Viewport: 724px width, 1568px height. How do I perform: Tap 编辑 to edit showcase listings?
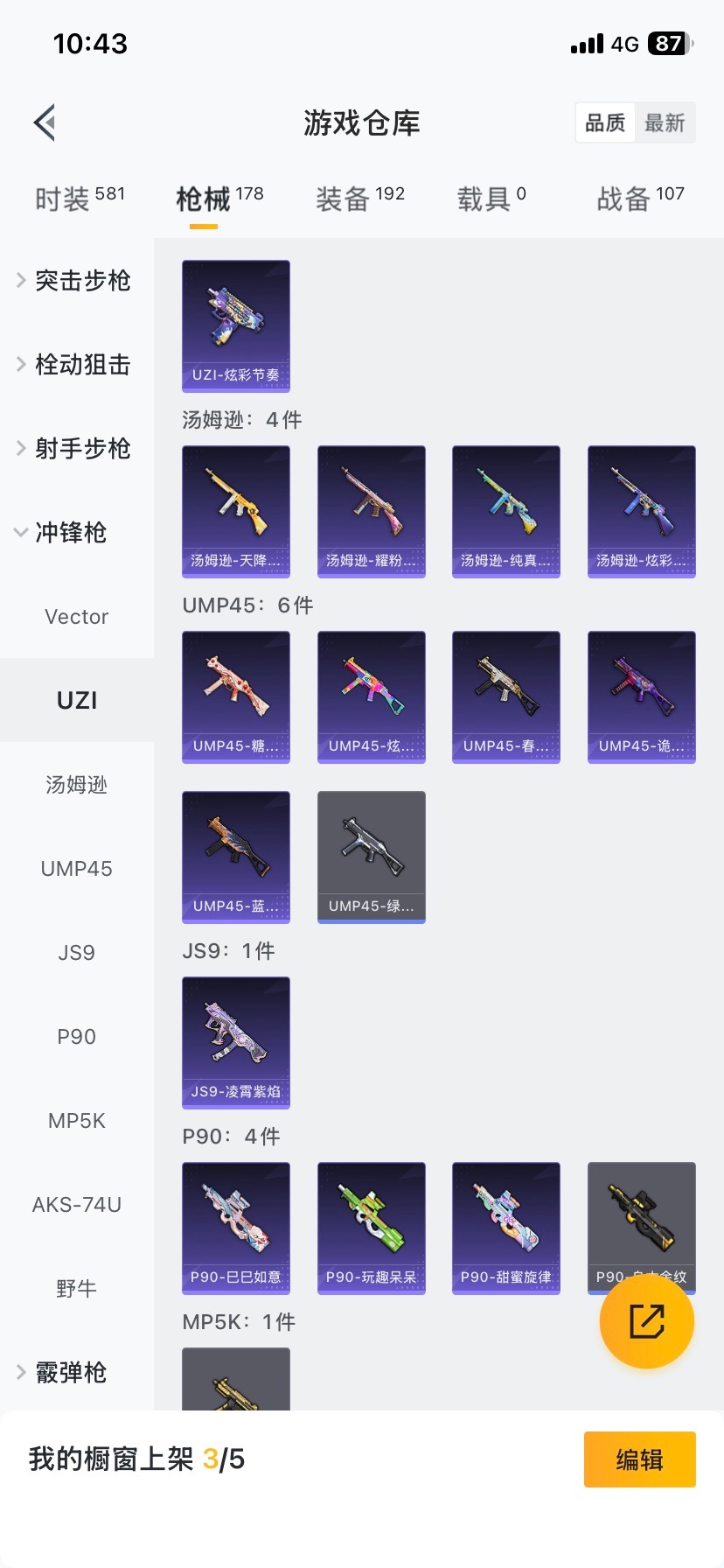[x=639, y=1459]
